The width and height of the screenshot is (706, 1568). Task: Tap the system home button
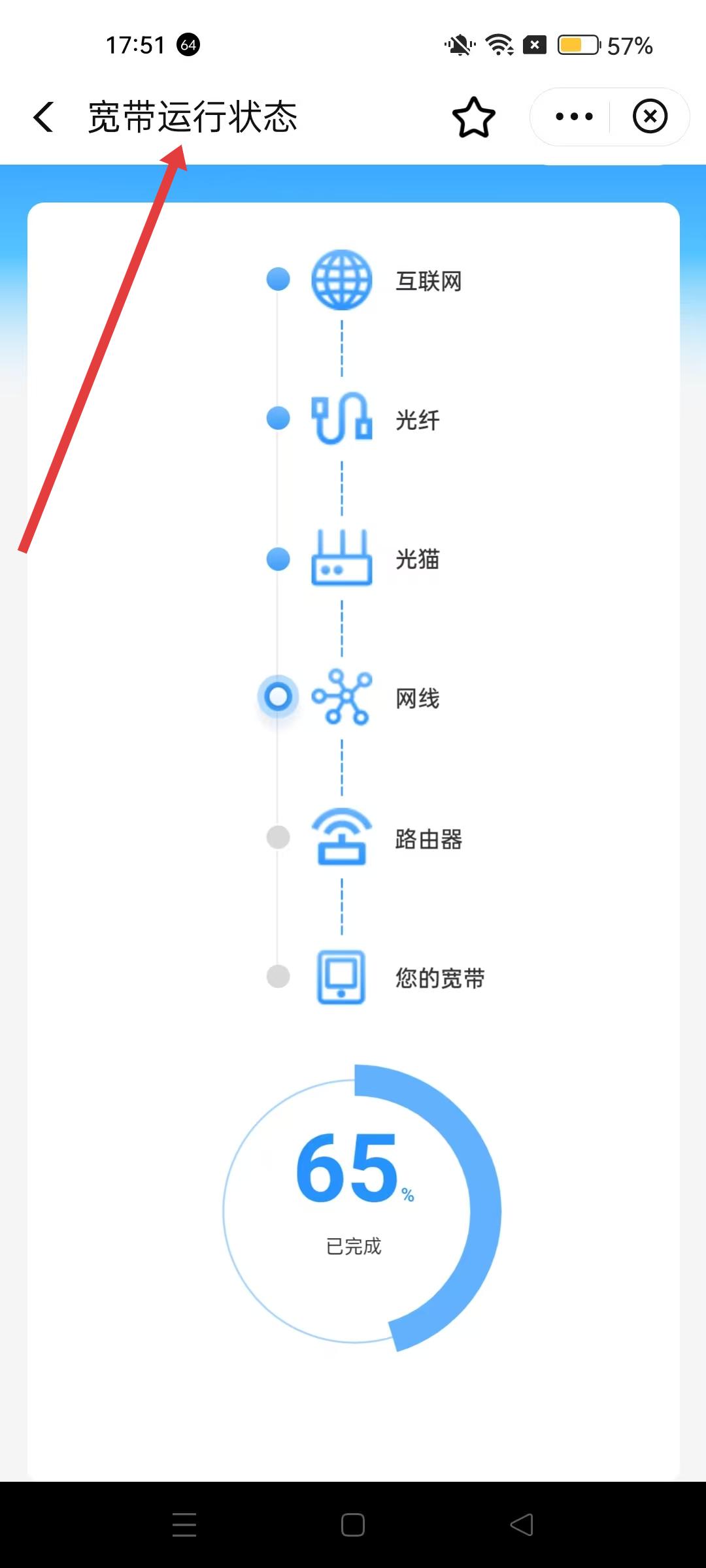(353, 1525)
